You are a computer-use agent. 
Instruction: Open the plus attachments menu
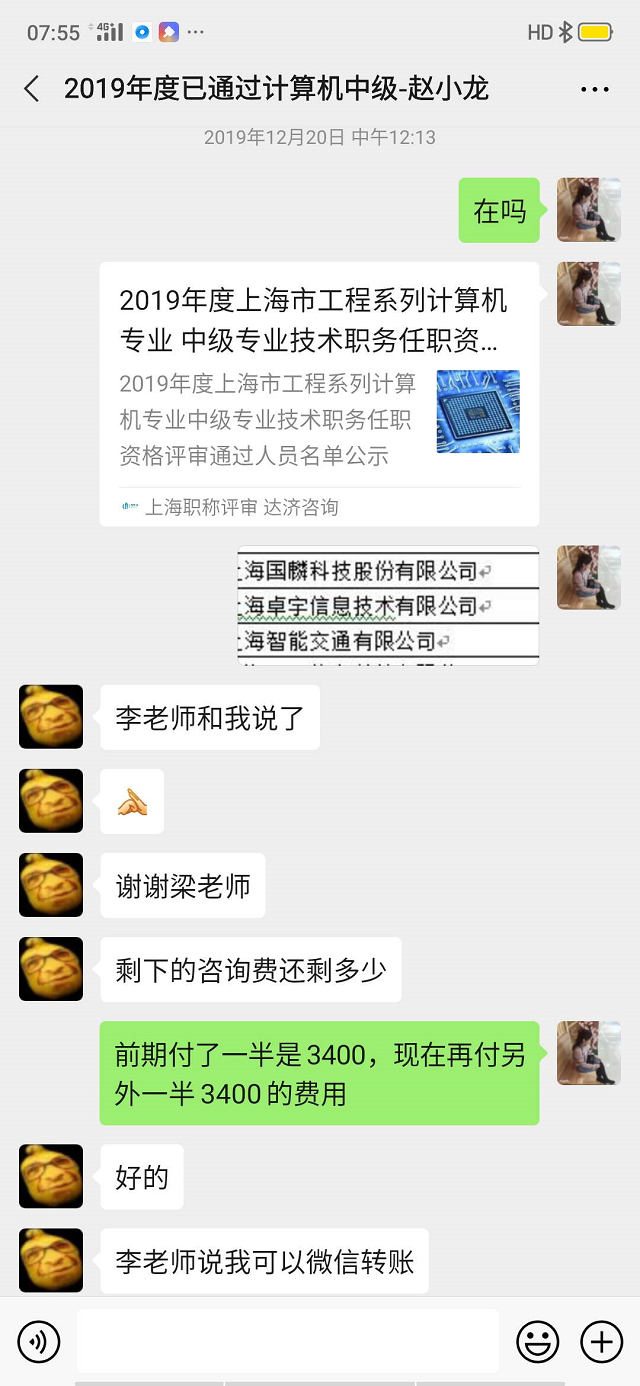tap(601, 1341)
